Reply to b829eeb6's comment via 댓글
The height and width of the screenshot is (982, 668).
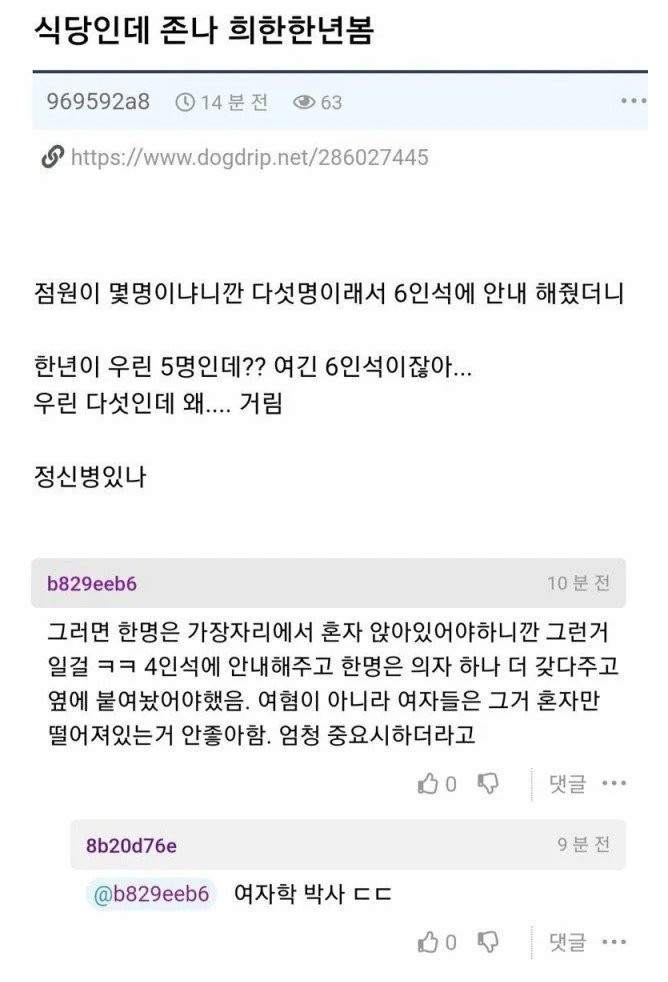(567, 784)
